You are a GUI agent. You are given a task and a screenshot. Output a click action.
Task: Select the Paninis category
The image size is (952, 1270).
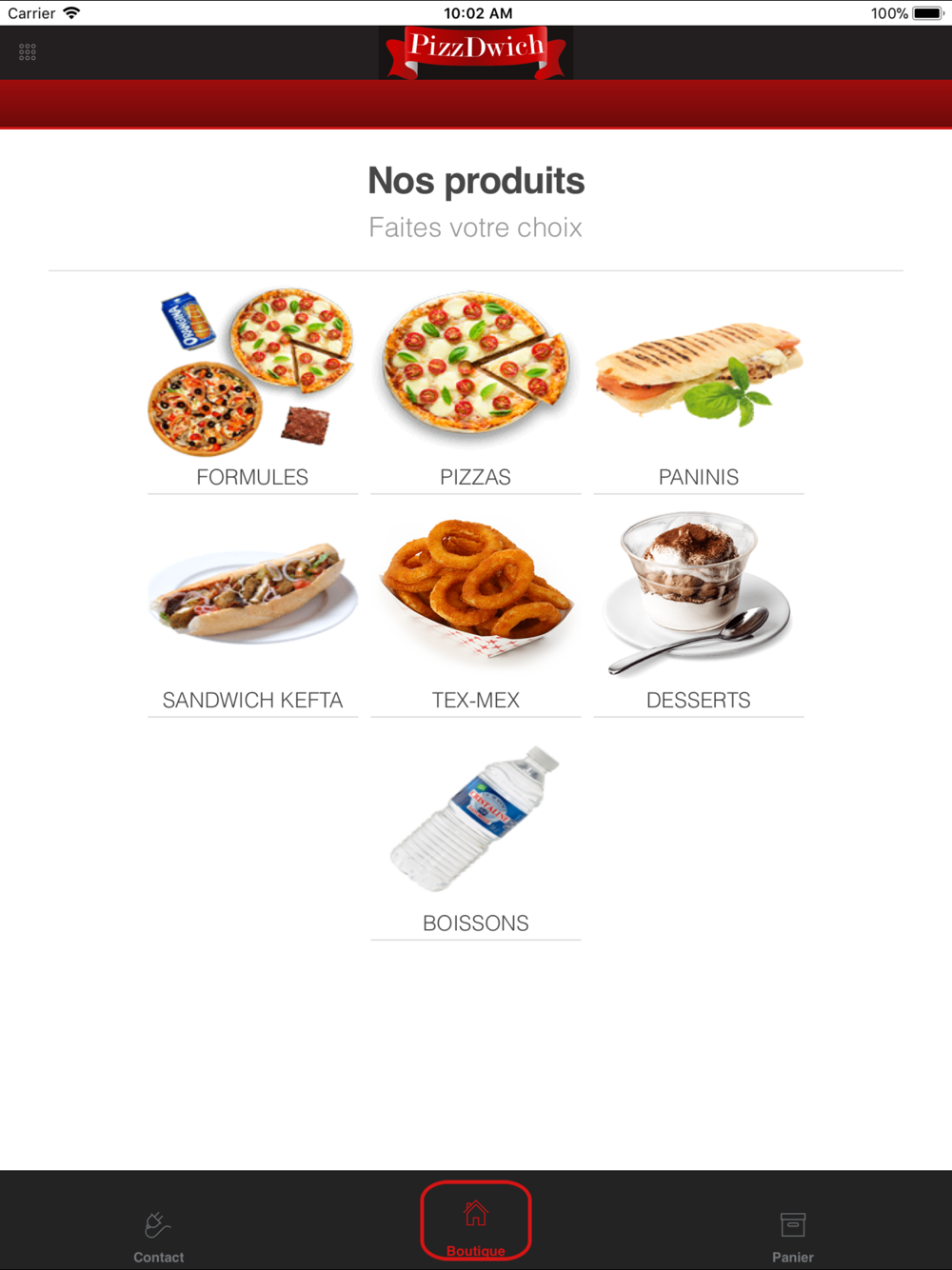(699, 388)
